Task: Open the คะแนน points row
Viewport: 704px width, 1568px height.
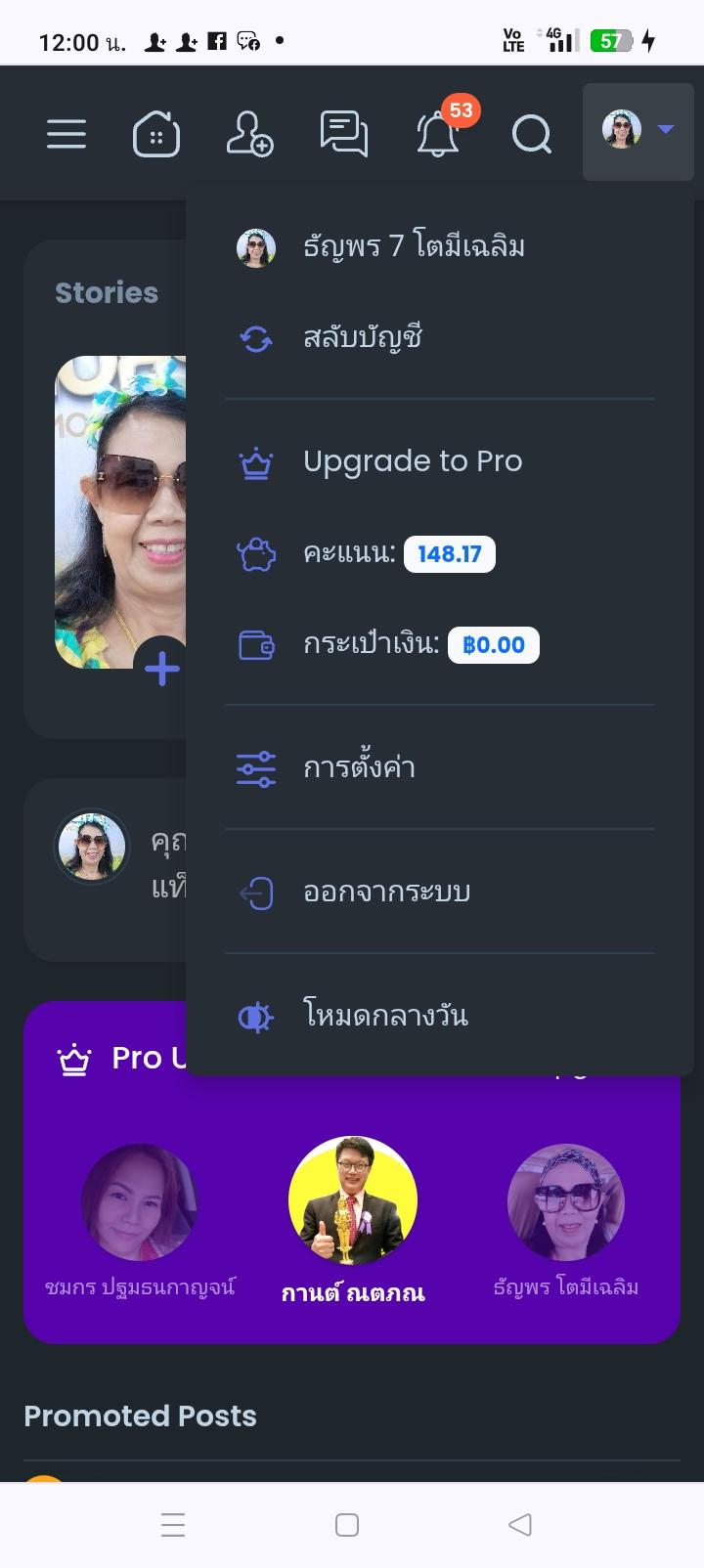Action: tap(398, 554)
